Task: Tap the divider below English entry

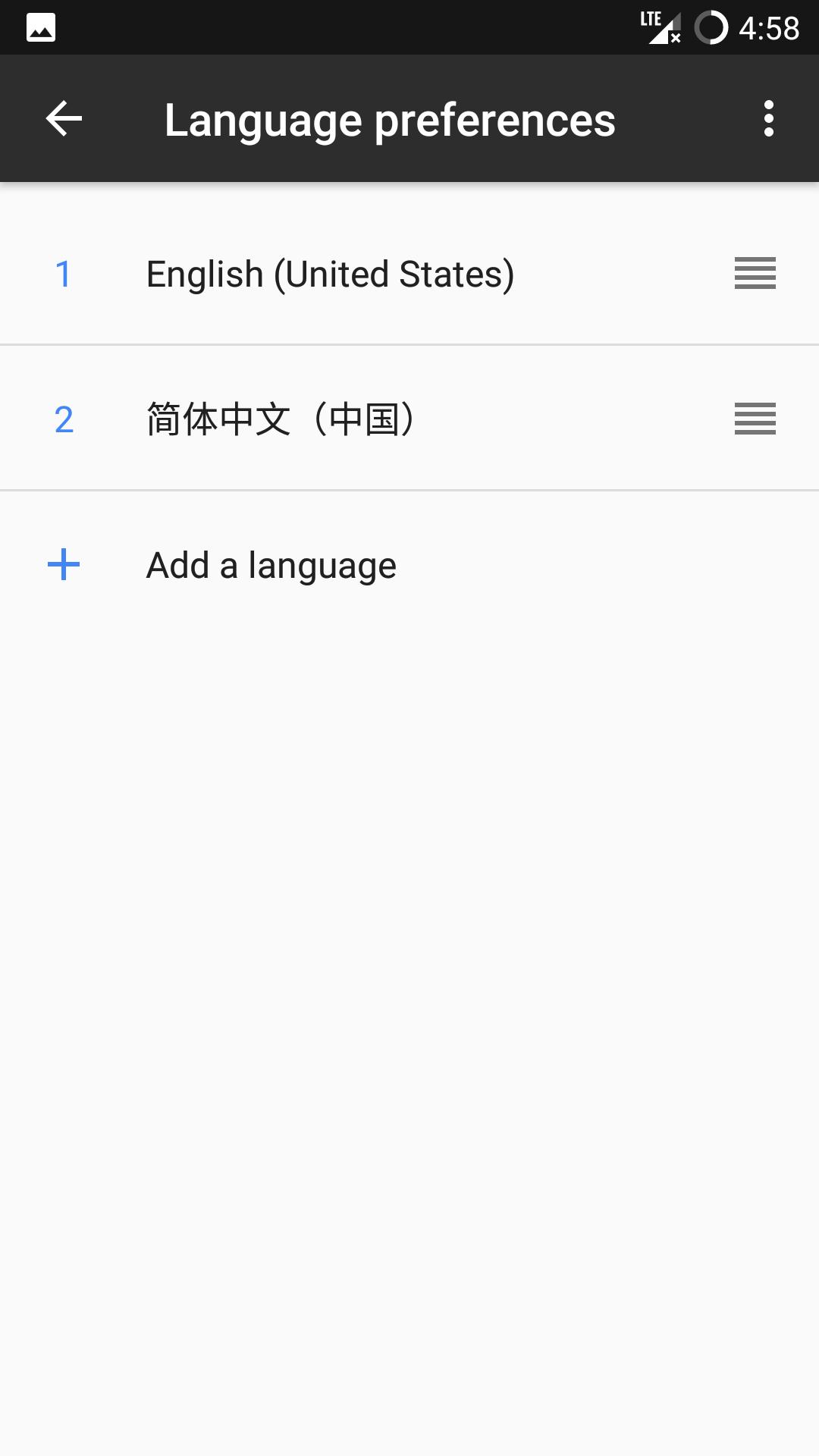Action: [x=409, y=344]
